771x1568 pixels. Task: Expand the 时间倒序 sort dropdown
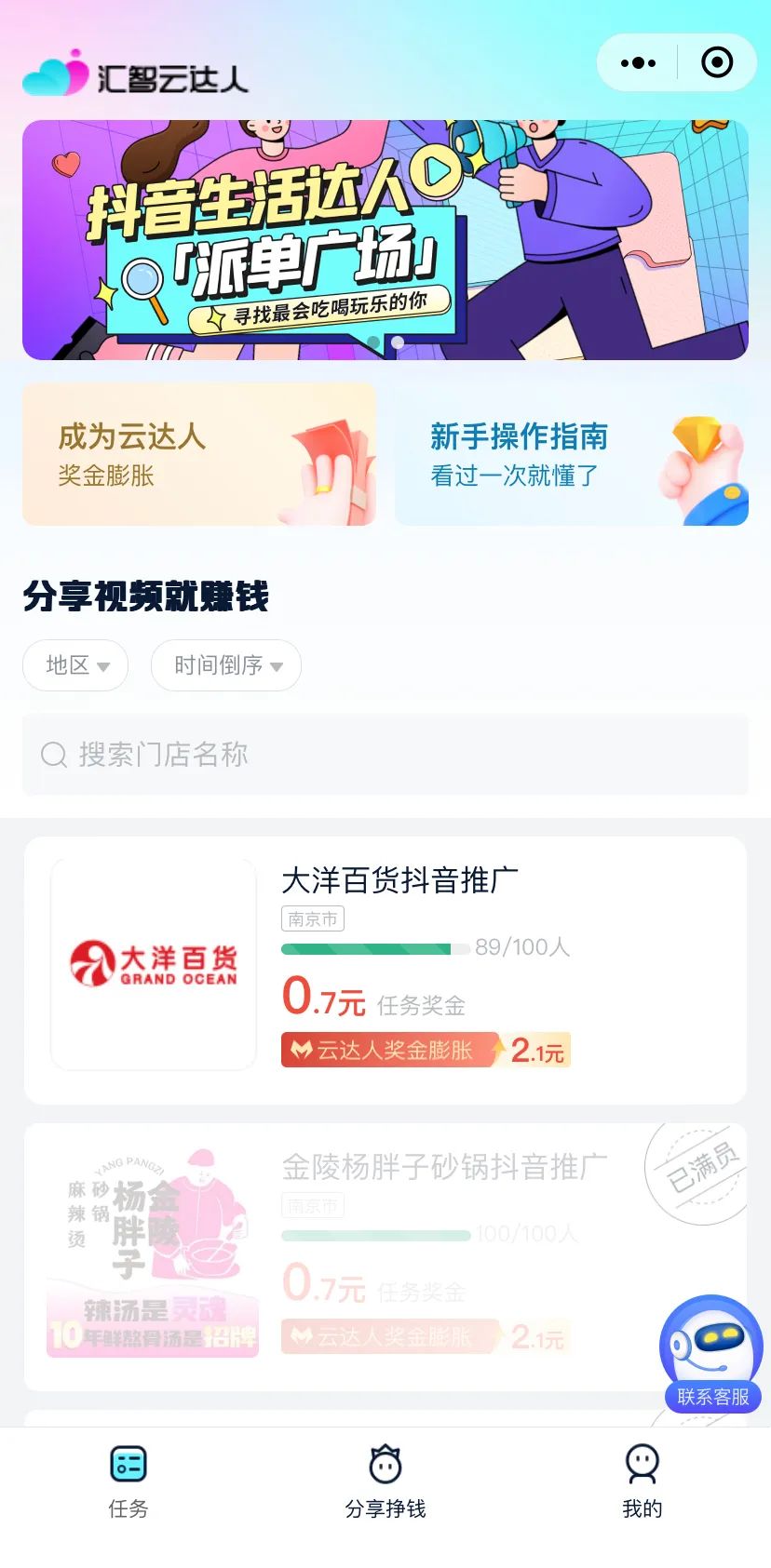coord(226,665)
